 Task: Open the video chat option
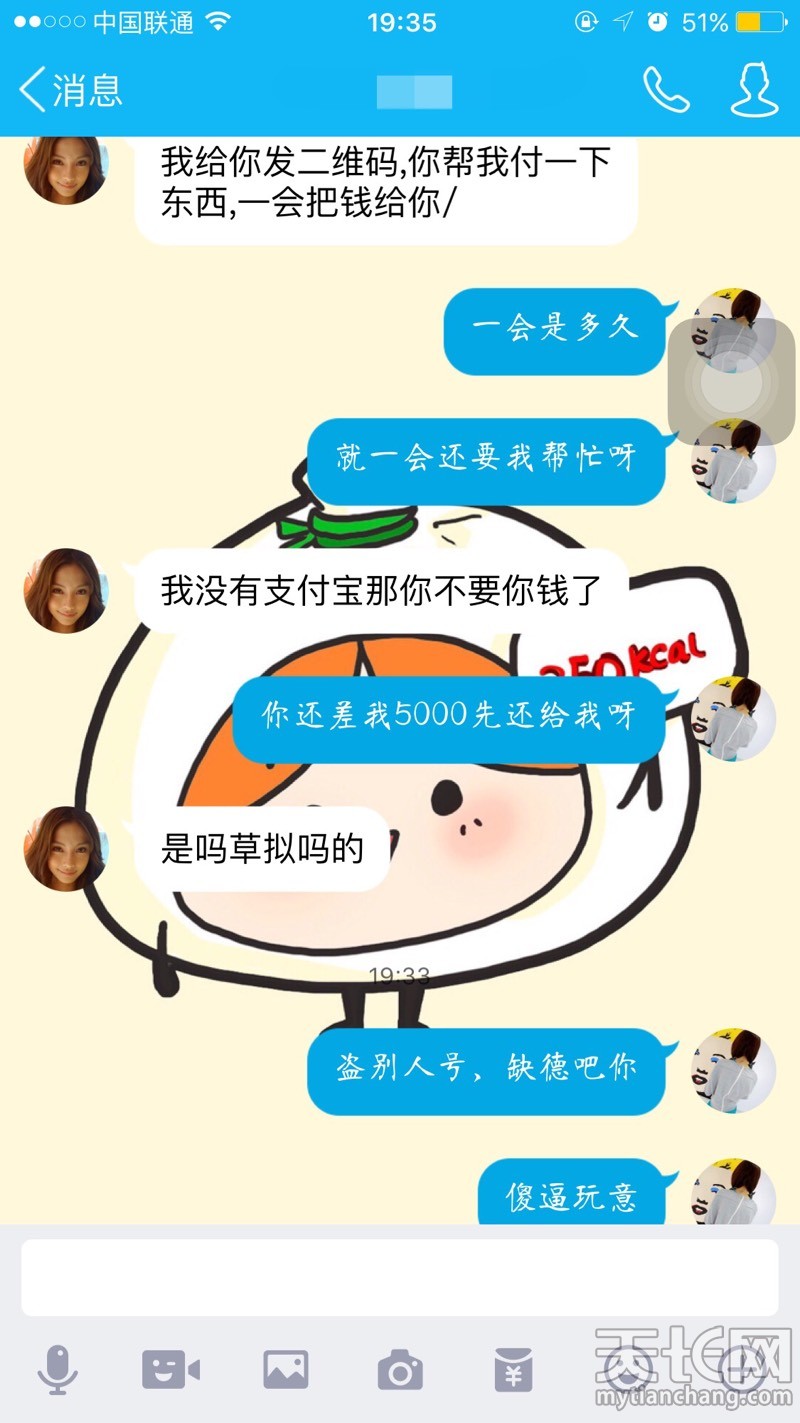click(171, 1369)
